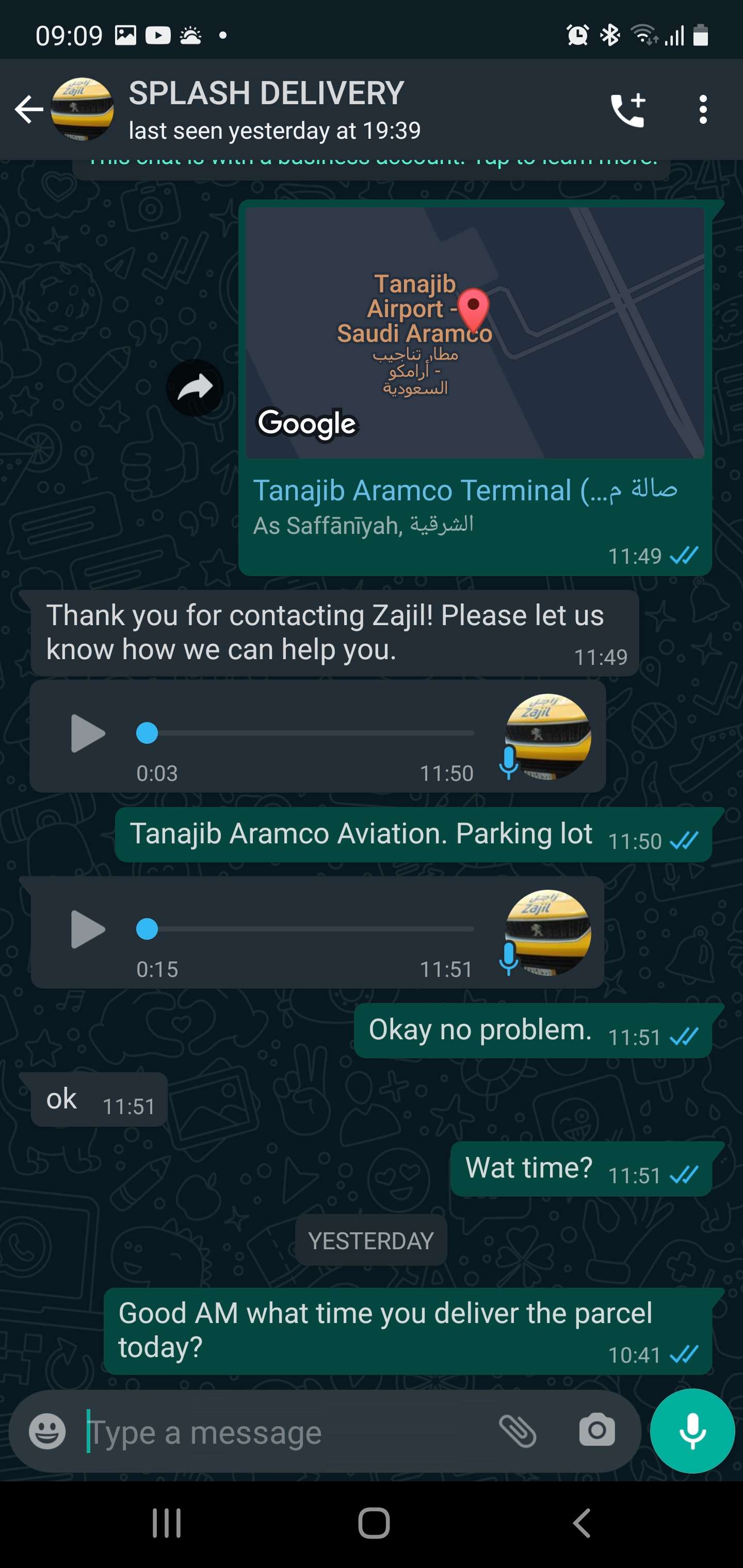The width and height of the screenshot is (743, 1568).
Task: Open recent apps from navigation bar
Action: (166, 1524)
